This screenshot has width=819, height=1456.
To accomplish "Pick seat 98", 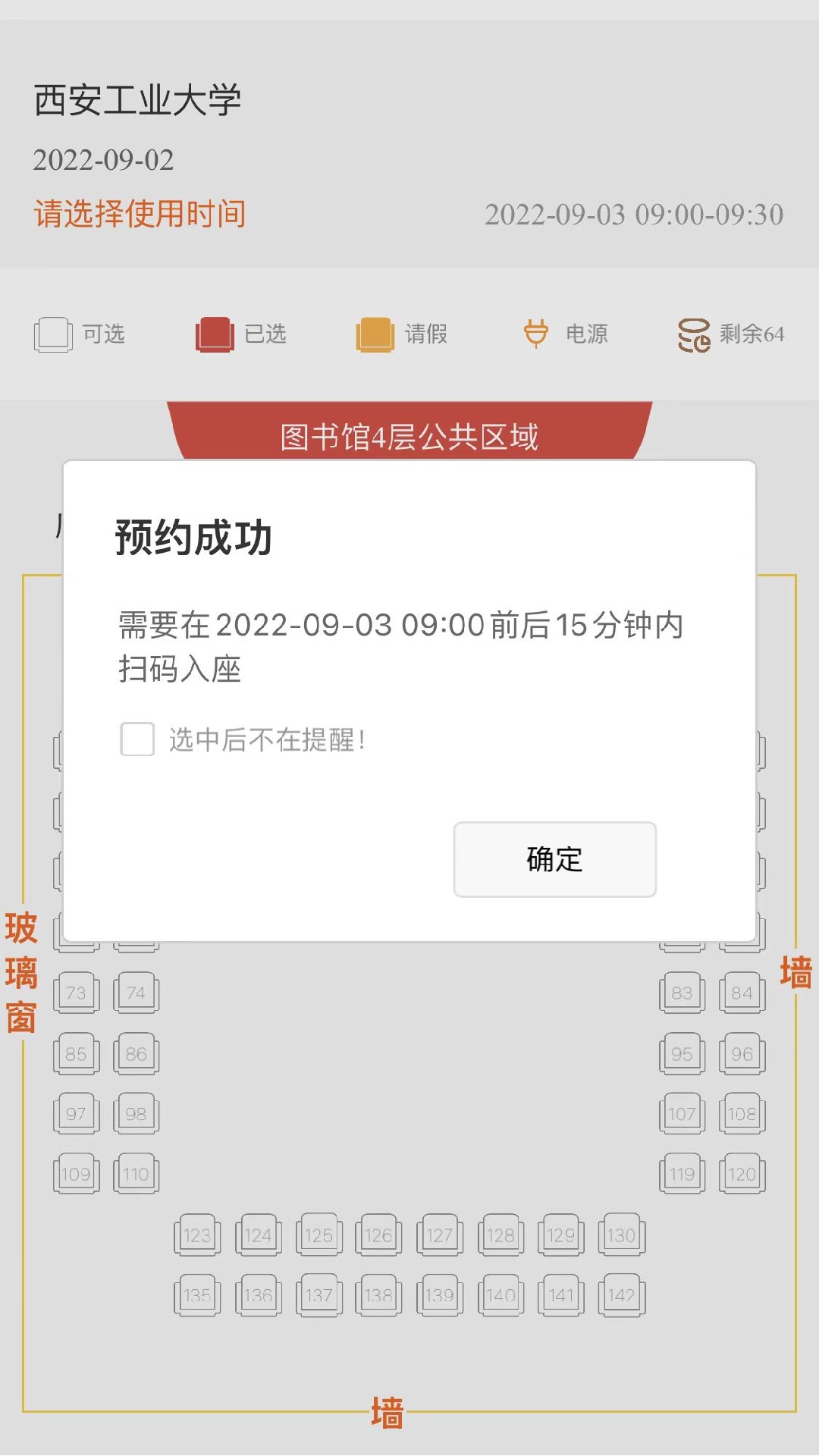I will click(x=136, y=1113).
